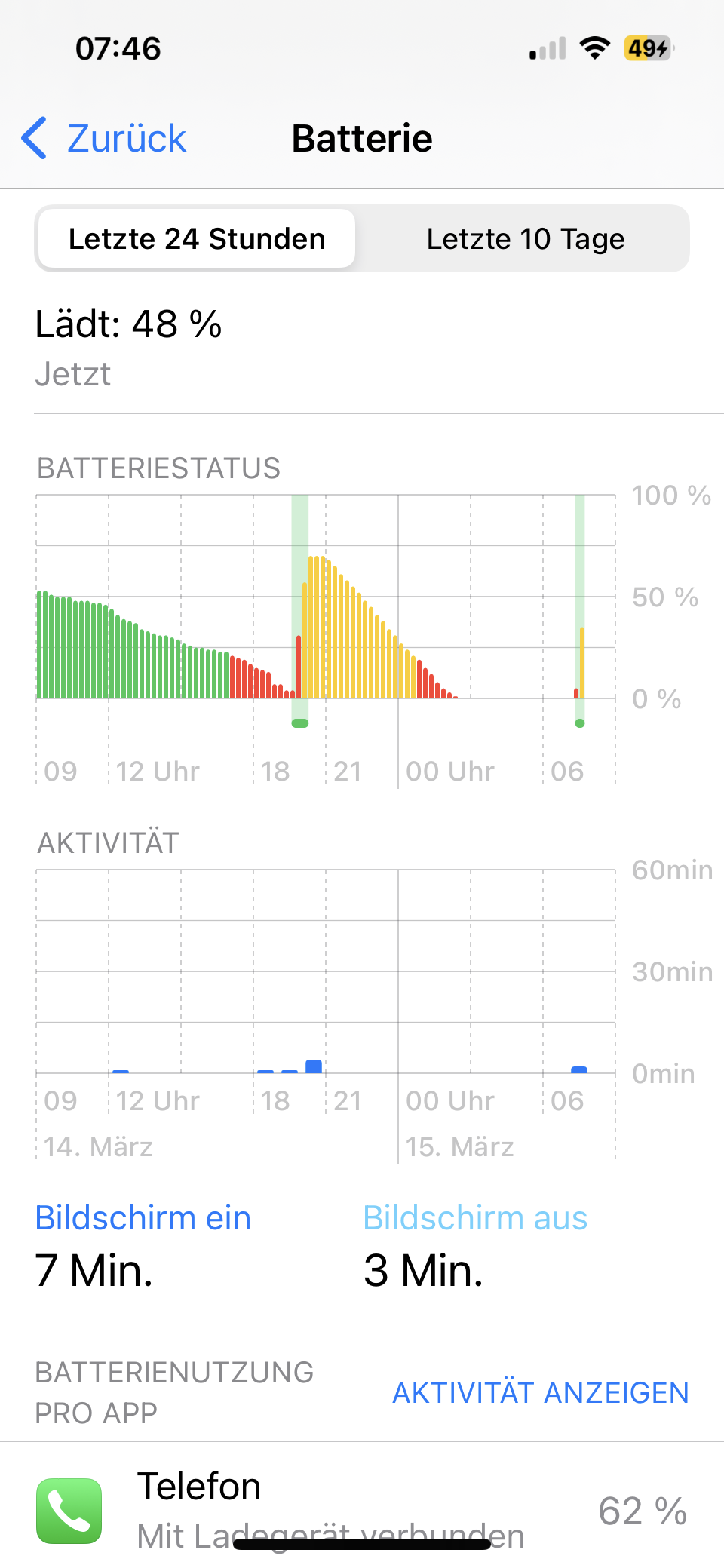Switch to Letzte 10 Tage view

point(525,239)
